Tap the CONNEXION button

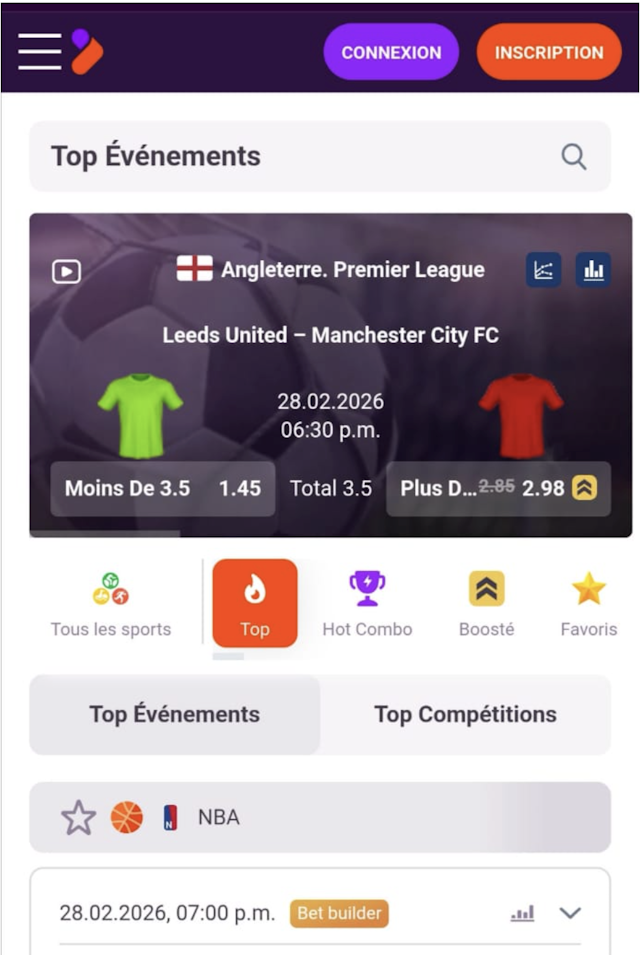[391, 53]
